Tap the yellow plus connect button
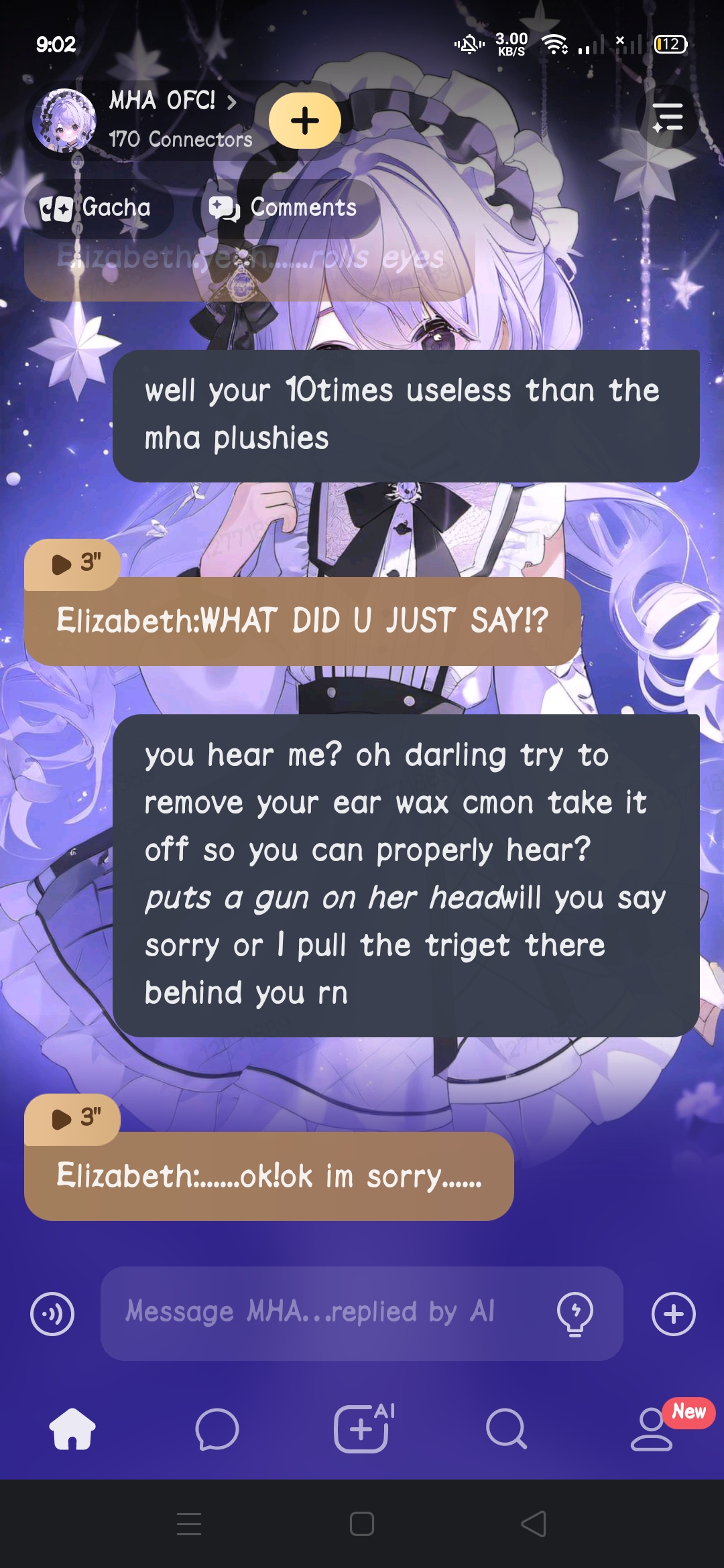The image size is (724, 1568). click(x=305, y=121)
